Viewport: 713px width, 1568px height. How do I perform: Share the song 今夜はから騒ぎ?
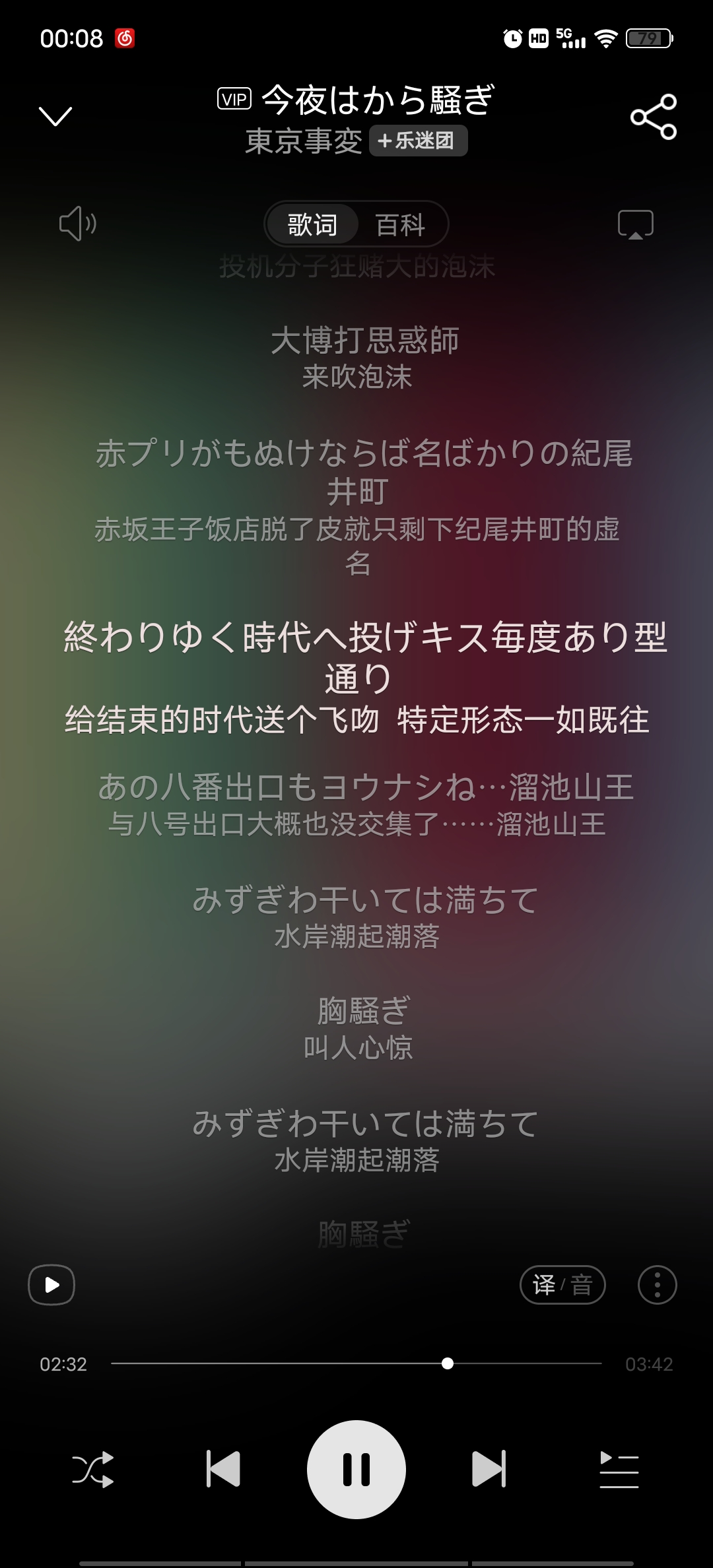(653, 117)
